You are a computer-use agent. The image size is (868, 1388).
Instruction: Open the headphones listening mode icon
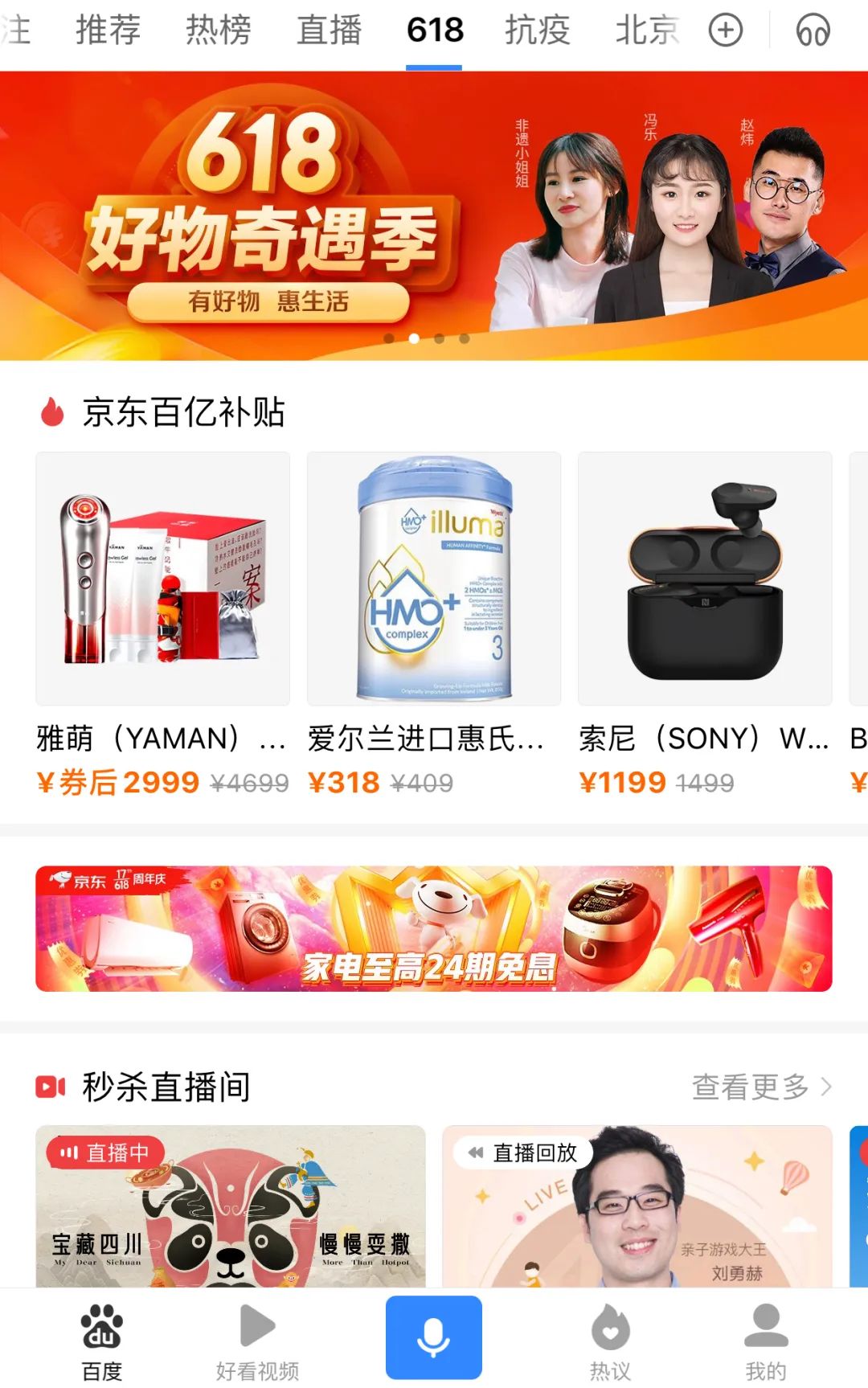pos(813,31)
